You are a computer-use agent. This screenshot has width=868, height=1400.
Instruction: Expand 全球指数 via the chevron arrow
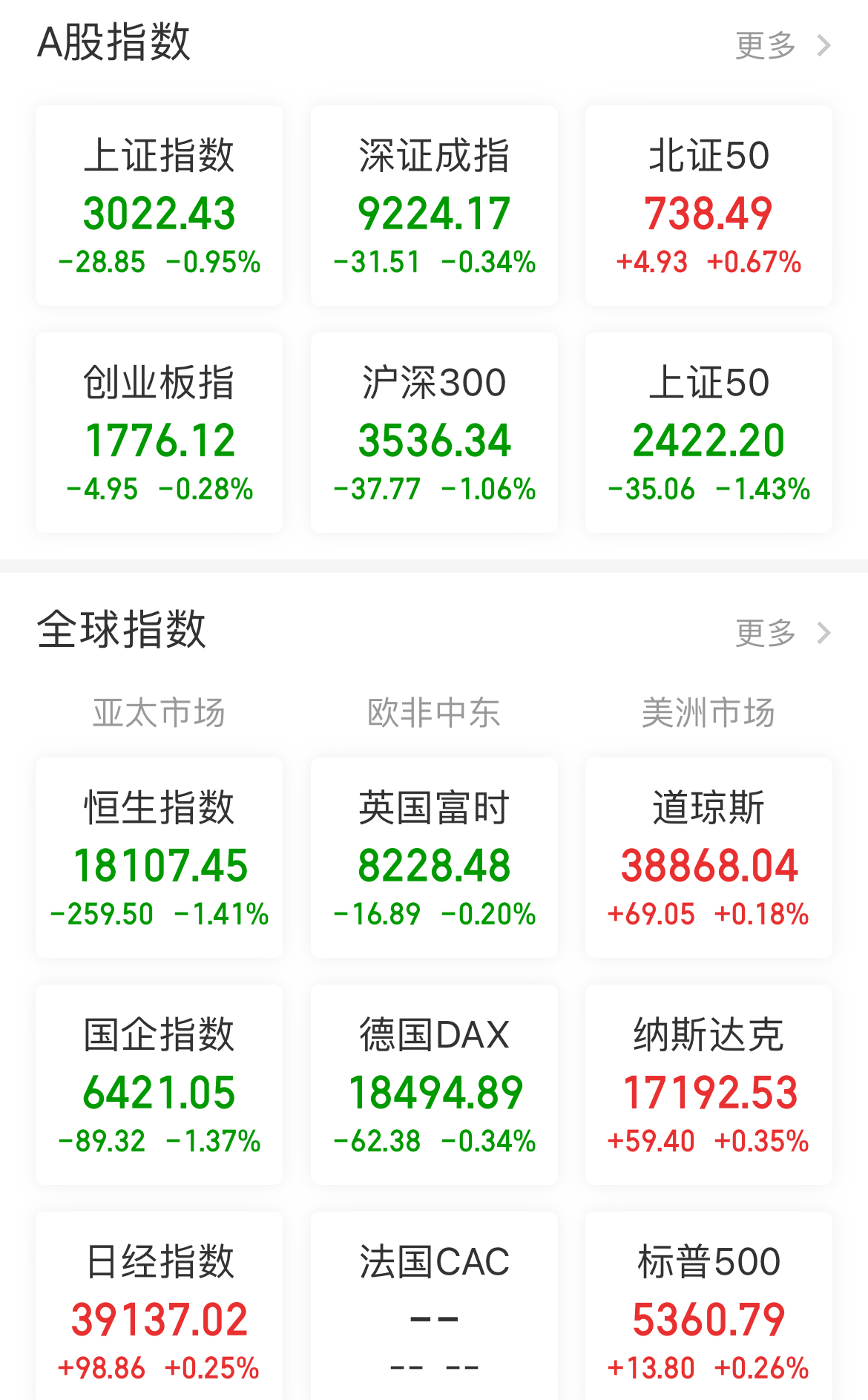click(822, 634)
